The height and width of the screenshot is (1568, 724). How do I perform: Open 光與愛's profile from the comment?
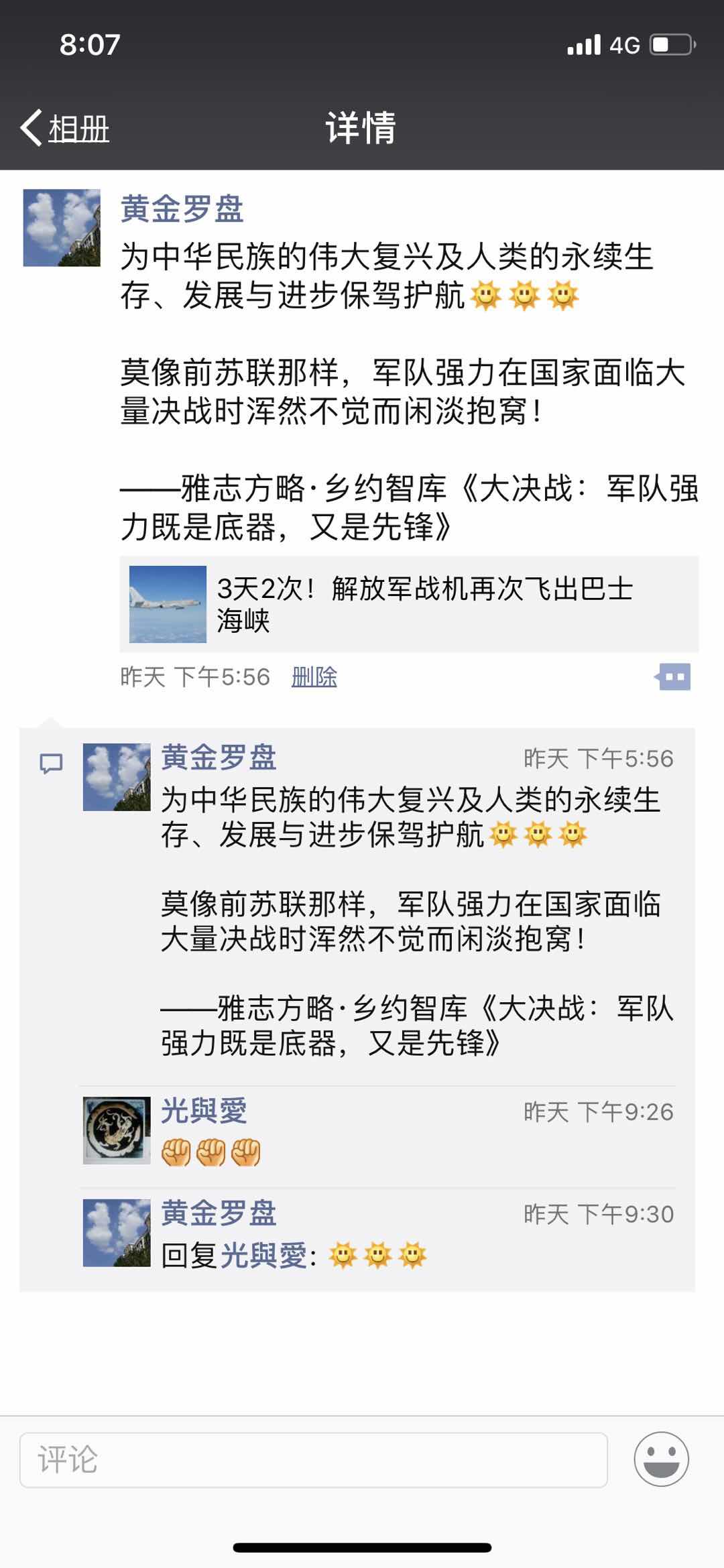coord(204,1111)
